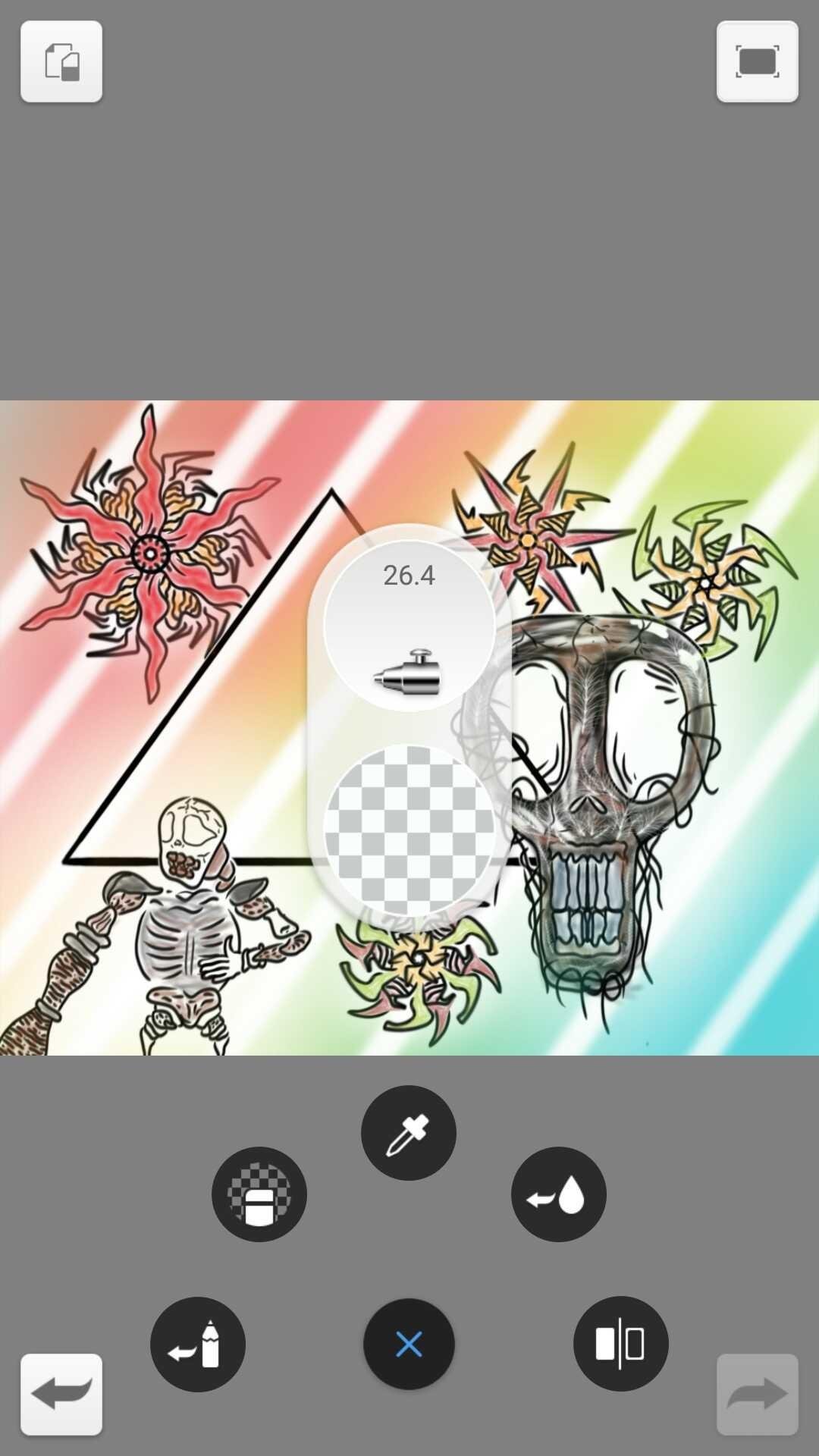Viewport: 819px width, 1456px height.
Task: Open the transparent color swatch
Action: [409, 830]
